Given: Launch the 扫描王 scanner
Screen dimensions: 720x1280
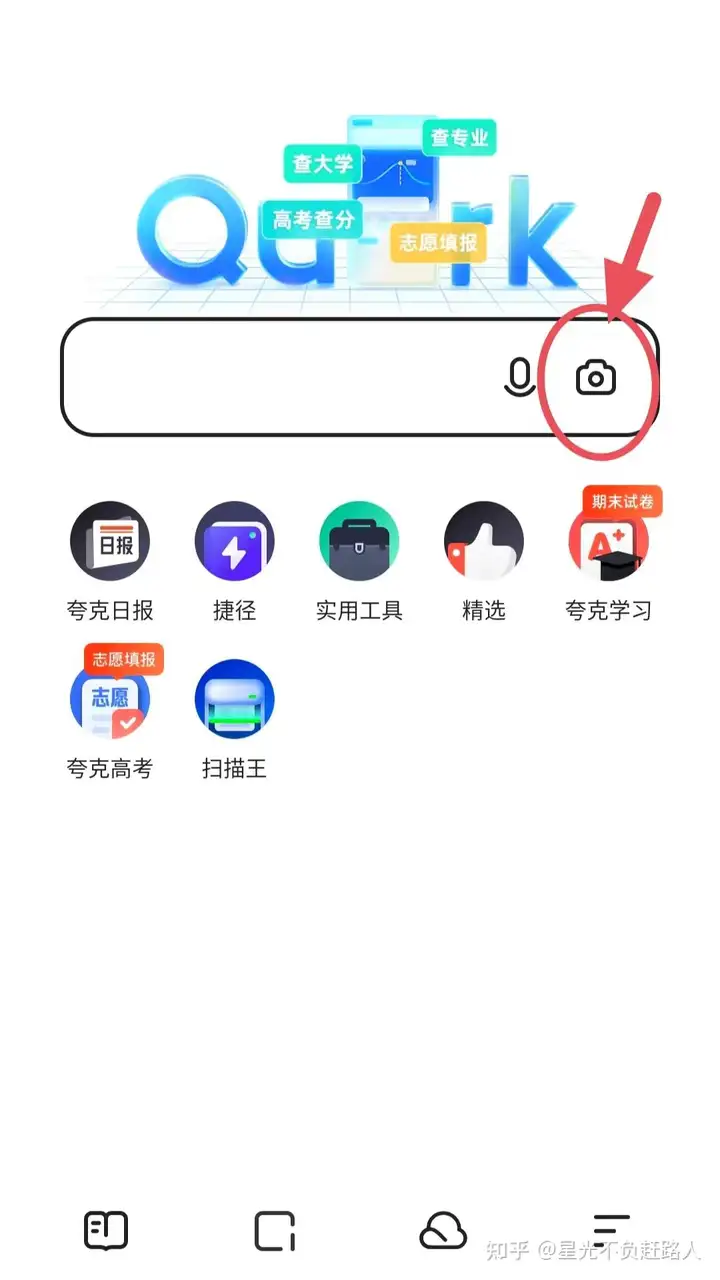Looking at the screenshot, I should click(x=234, y=699).
